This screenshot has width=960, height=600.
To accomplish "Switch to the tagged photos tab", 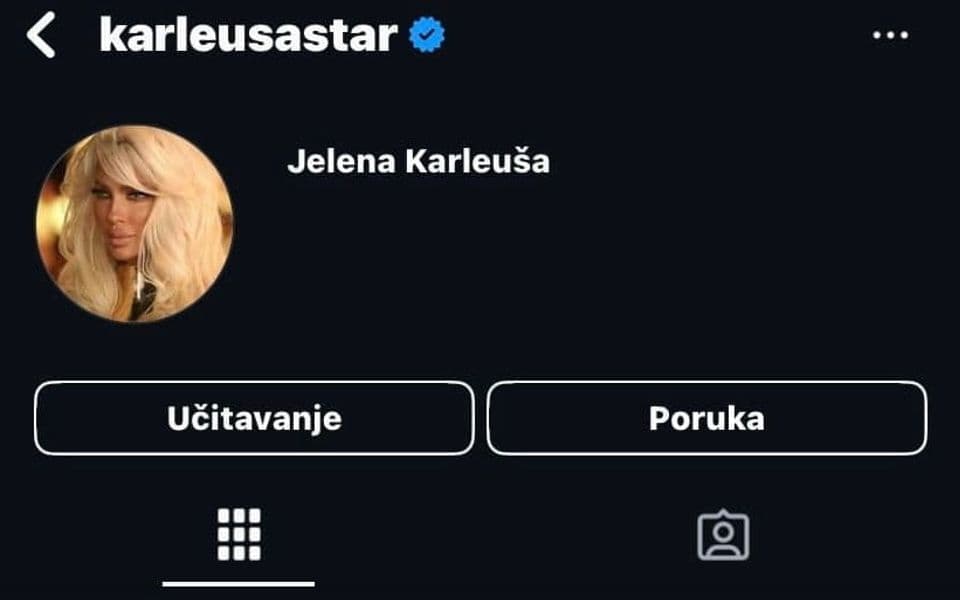I will tap(722, 536).
